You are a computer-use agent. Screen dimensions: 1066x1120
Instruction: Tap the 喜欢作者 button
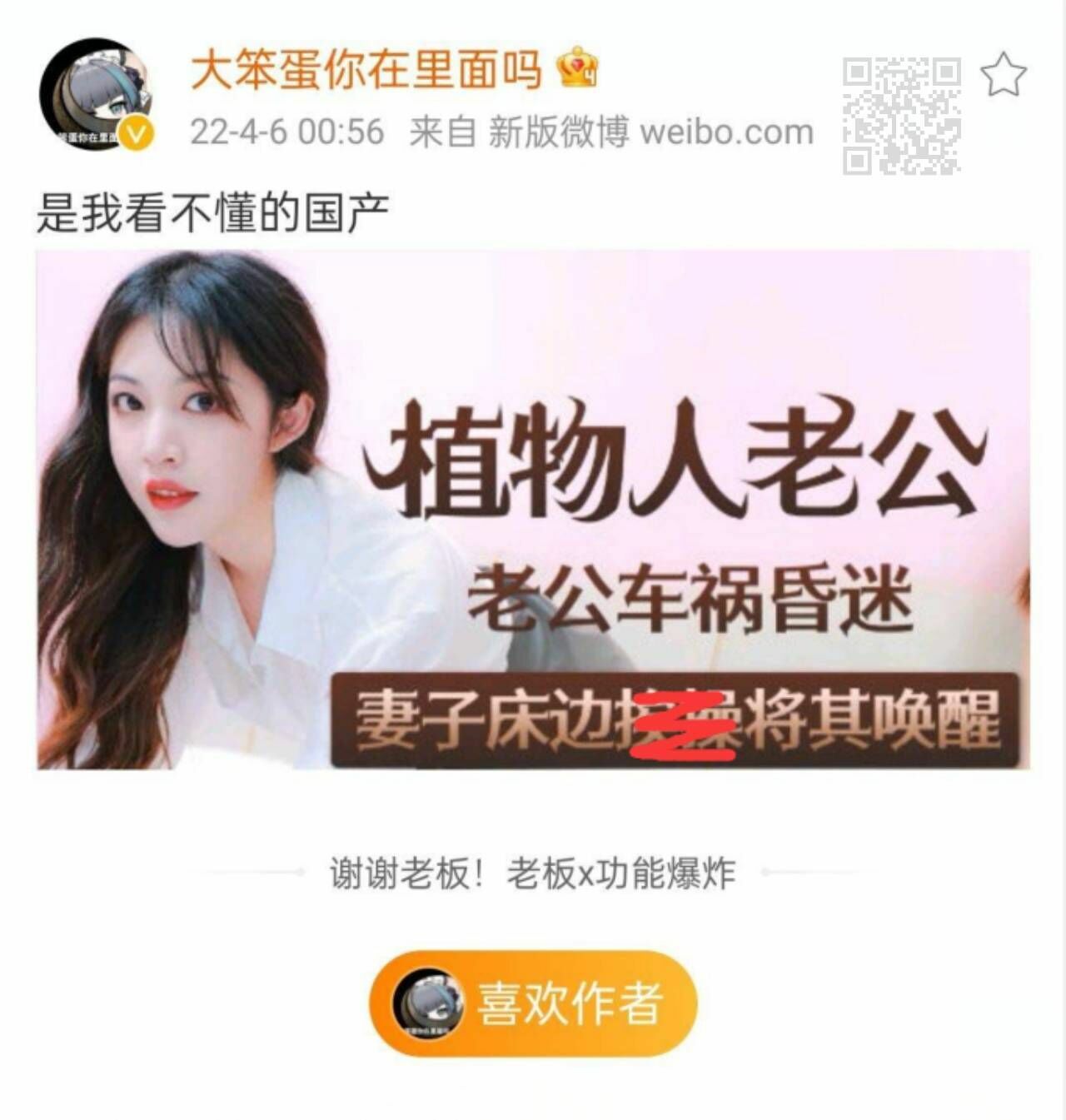532,1003
